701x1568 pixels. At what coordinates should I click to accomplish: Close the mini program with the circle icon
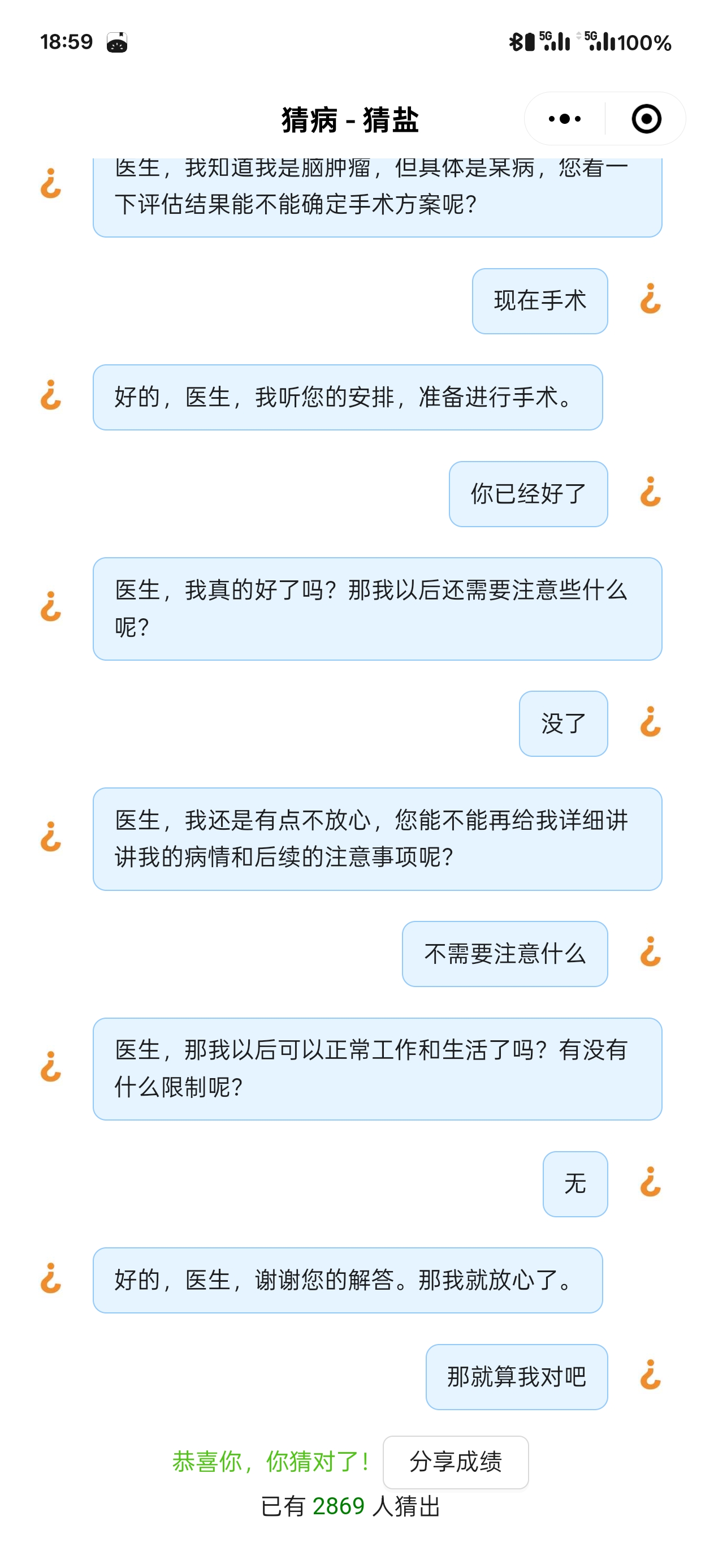coord(646,119)
